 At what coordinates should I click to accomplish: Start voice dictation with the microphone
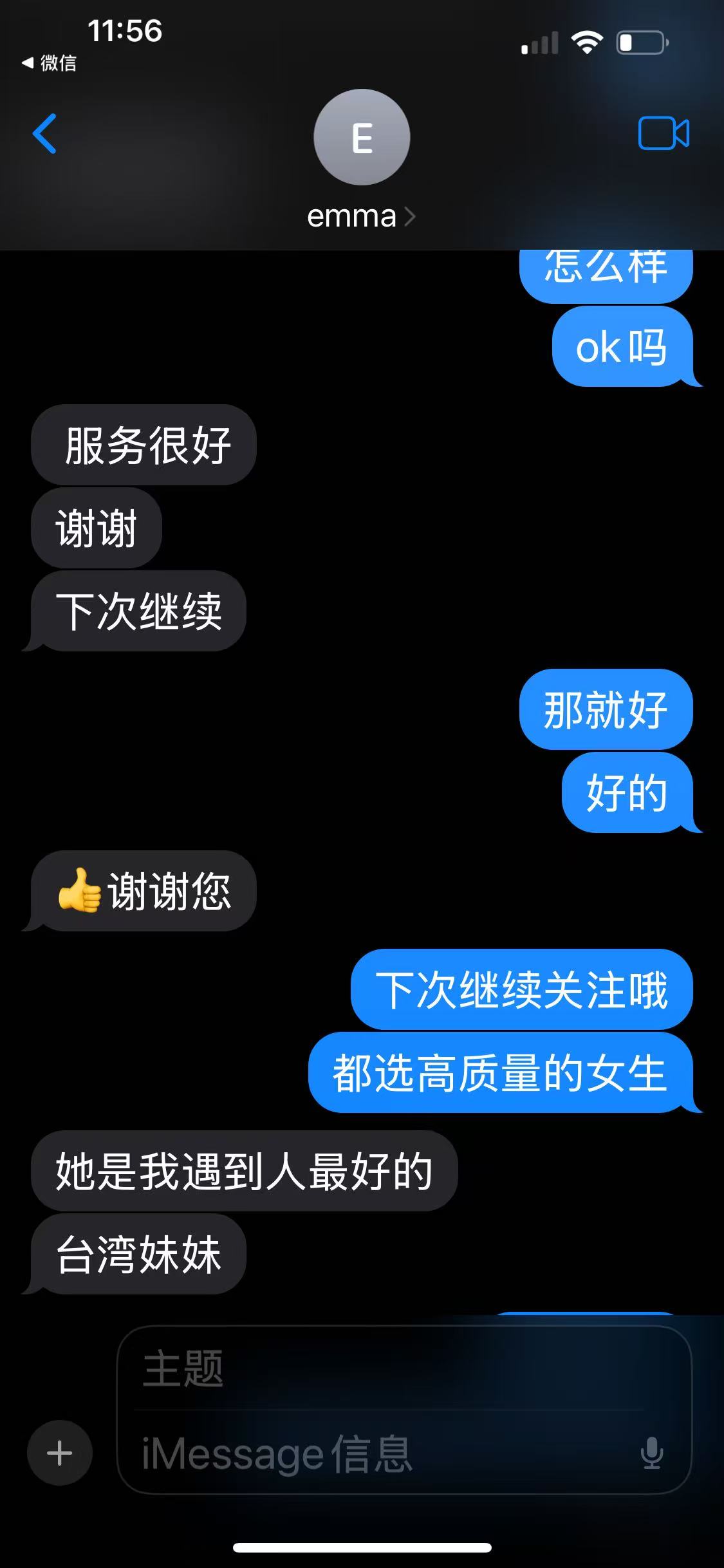[x=651, y=1453]
